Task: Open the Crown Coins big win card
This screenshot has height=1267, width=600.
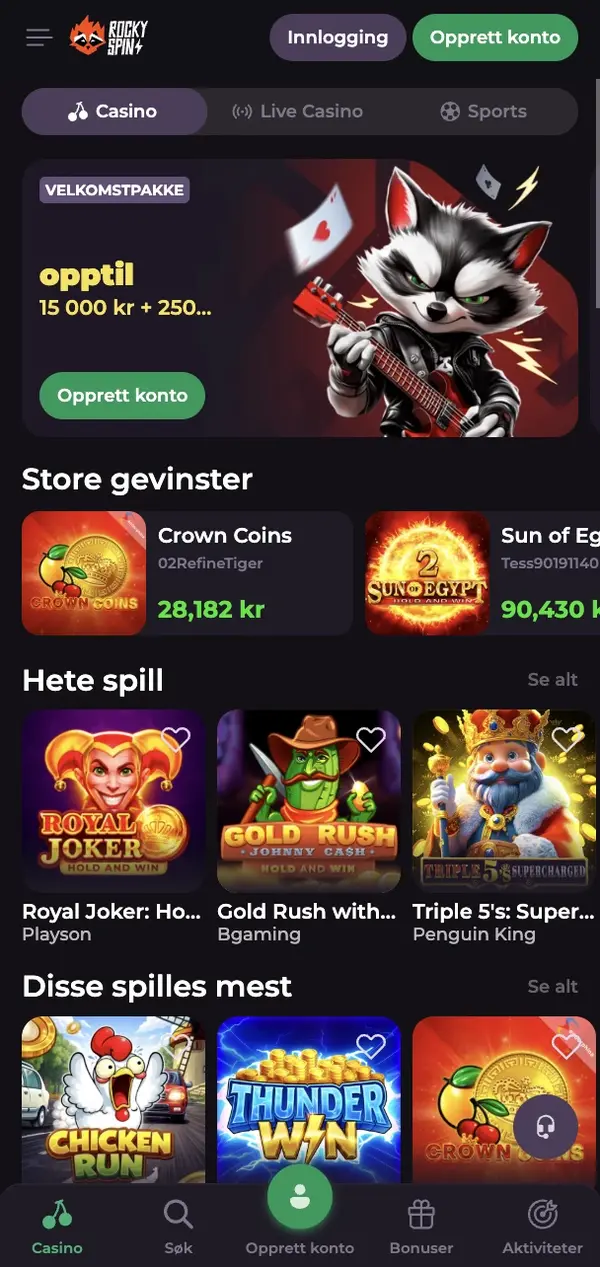Action: pos(187,573)
